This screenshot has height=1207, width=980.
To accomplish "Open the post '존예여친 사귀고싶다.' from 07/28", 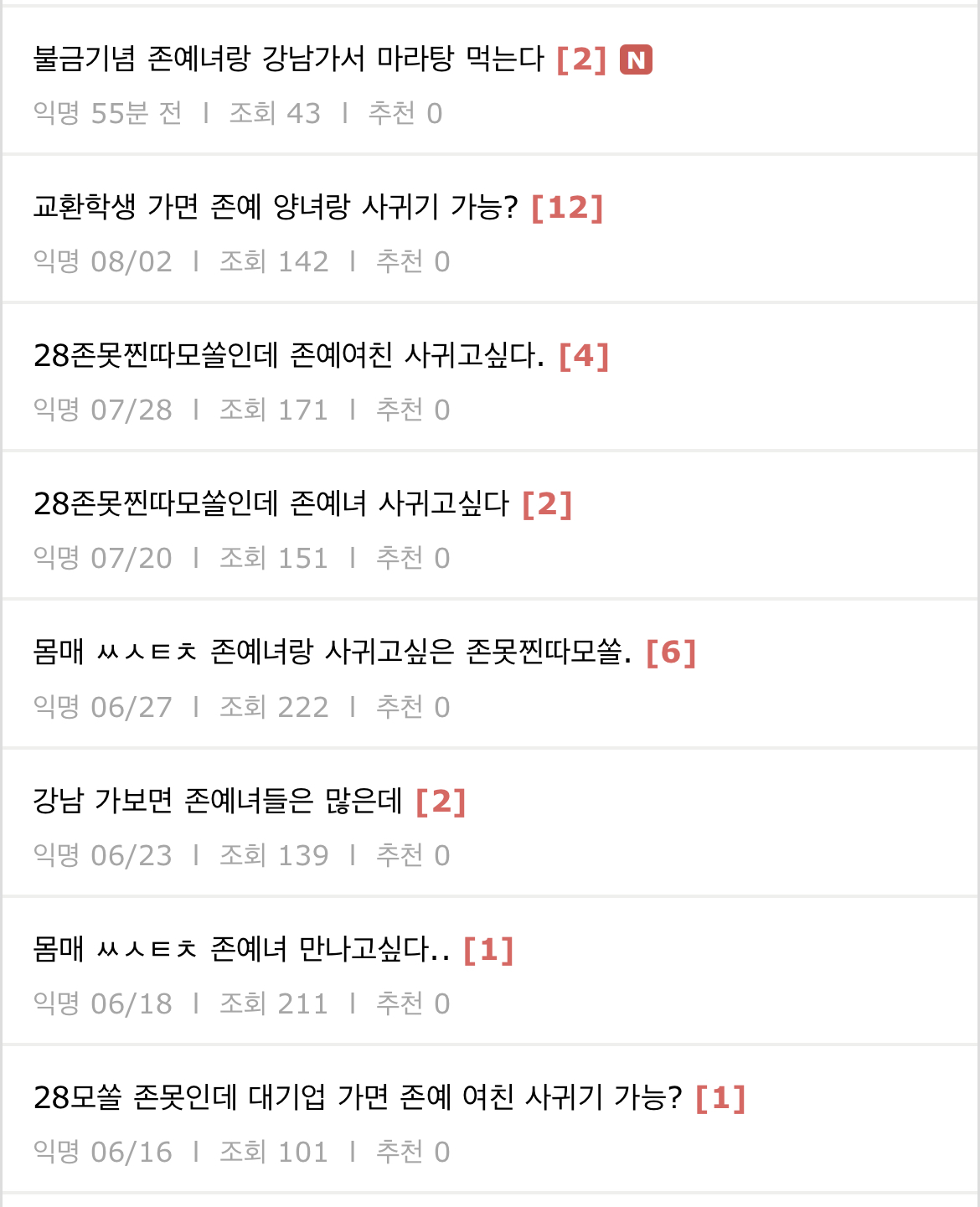I will (289, 356).
